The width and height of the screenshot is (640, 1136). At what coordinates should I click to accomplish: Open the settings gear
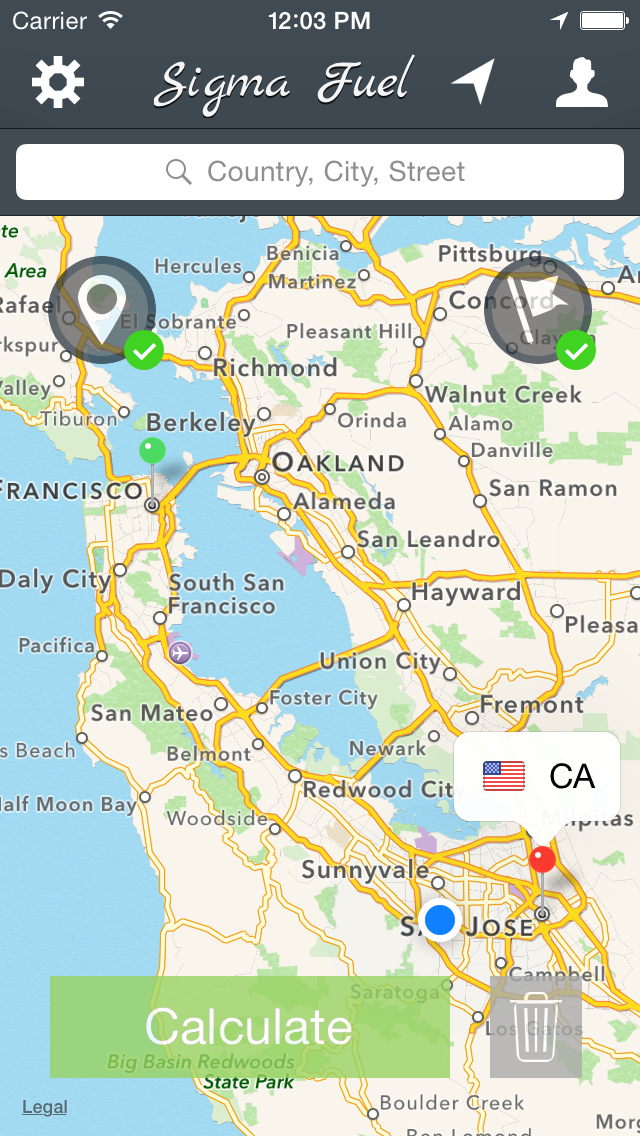(x=58, y=83)
